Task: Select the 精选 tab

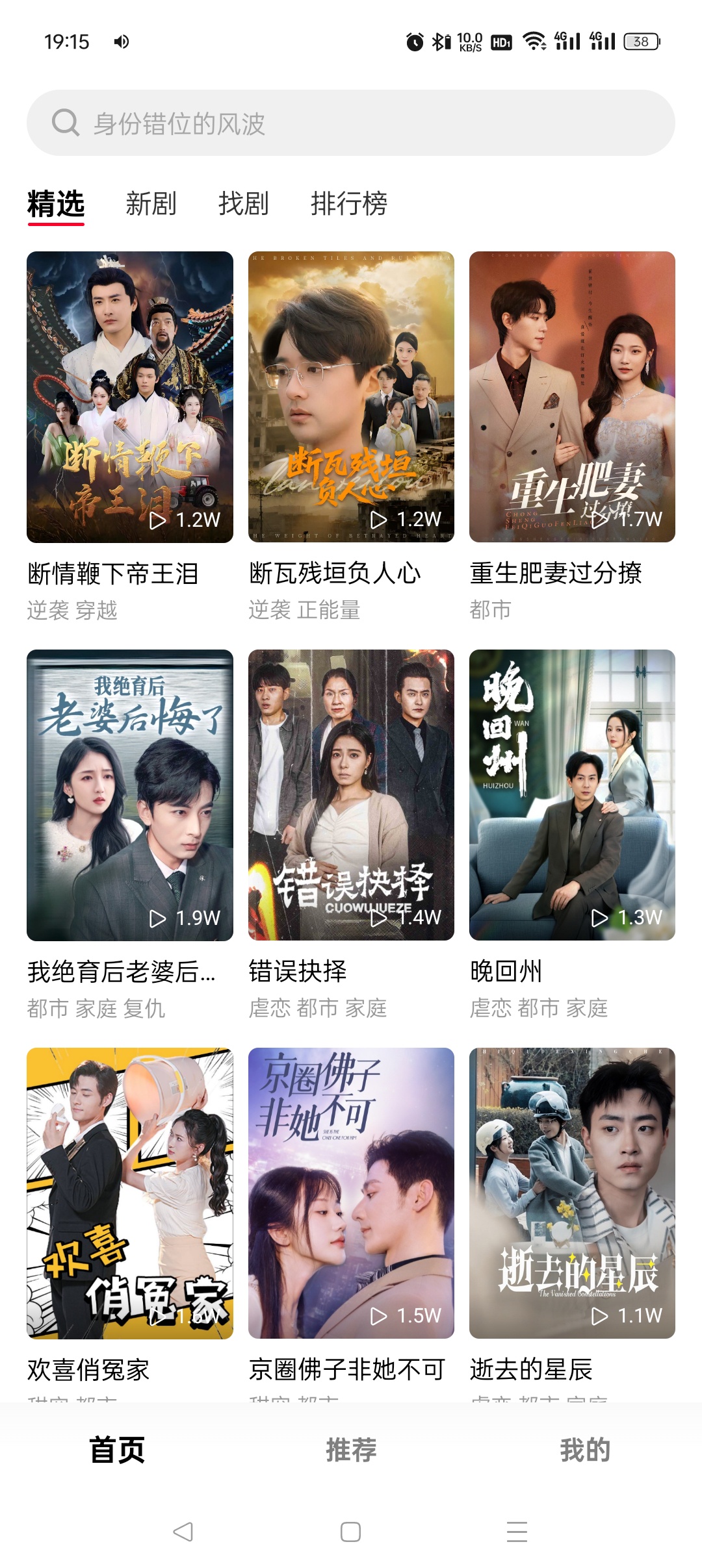Action: pyautogui.click(x=56, y=204)
